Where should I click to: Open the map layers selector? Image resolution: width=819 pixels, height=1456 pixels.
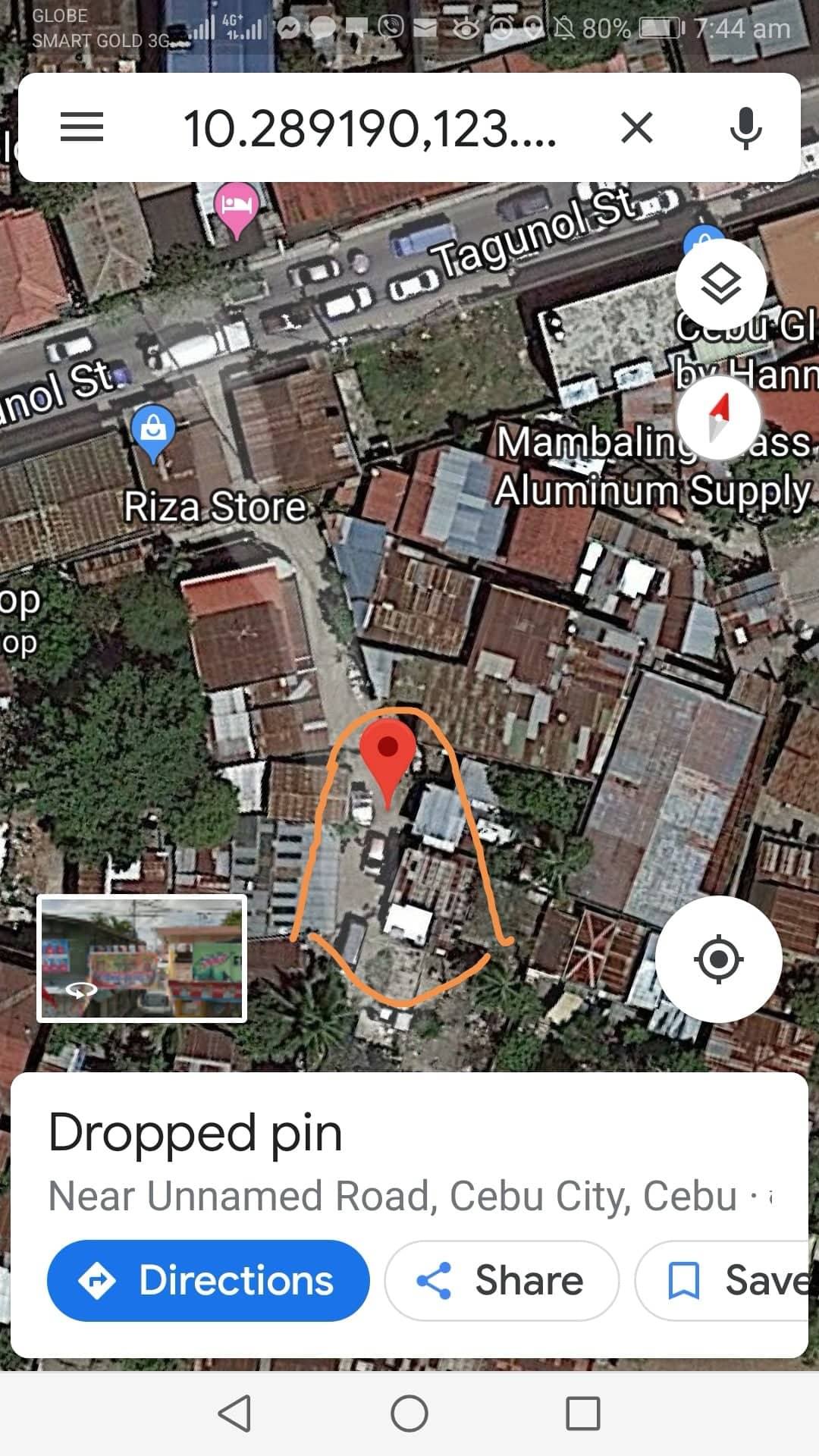coord(720,284)
